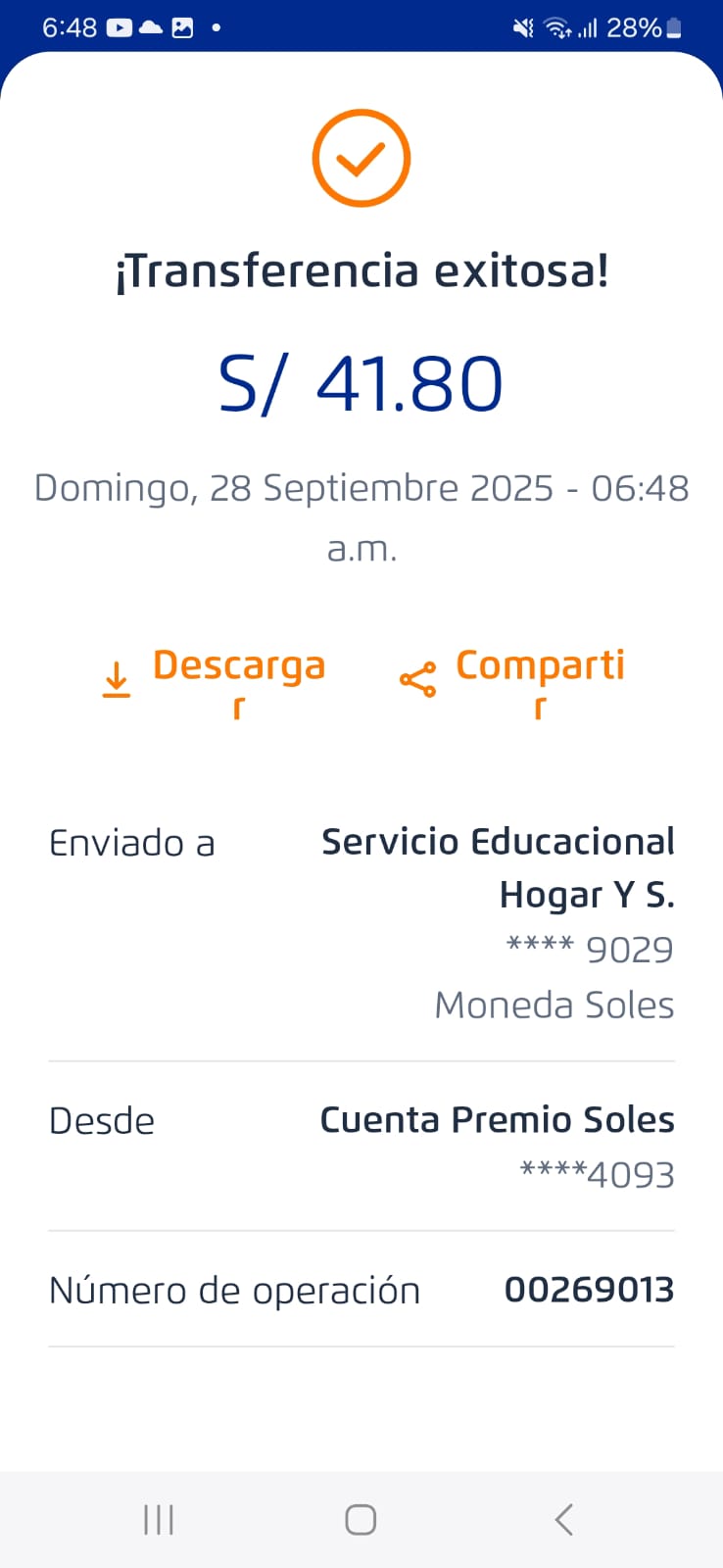Open recent apps from the navigation bar

tap(159, 1519)
